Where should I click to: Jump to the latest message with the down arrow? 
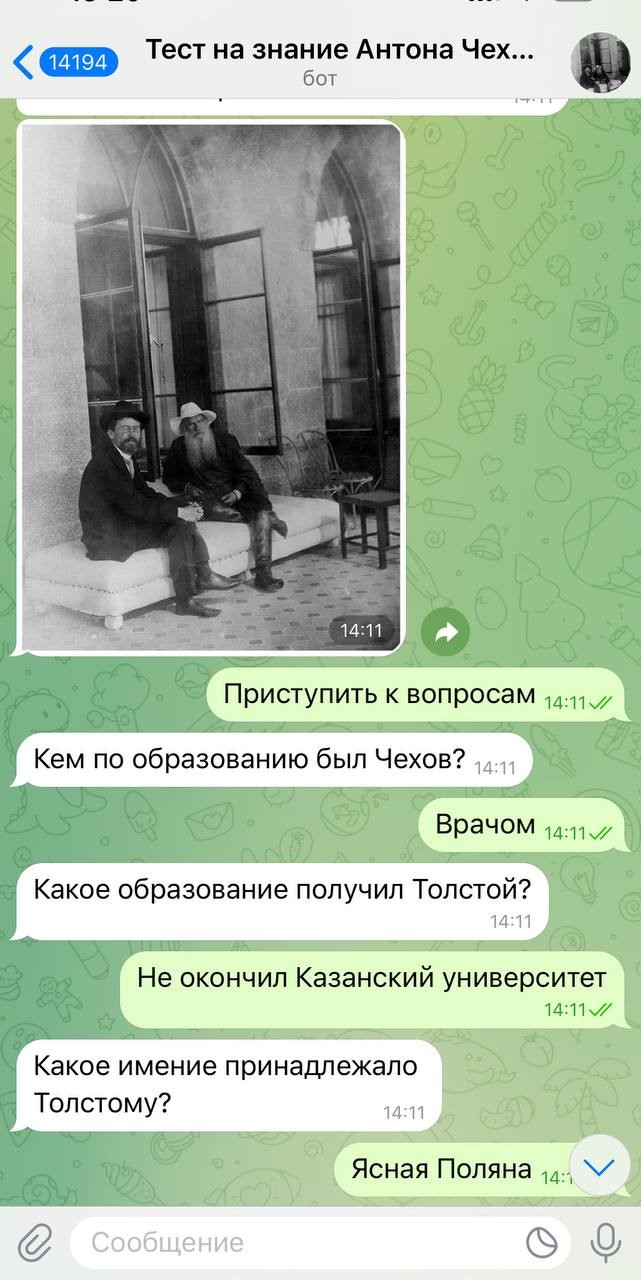(599, 1167)
